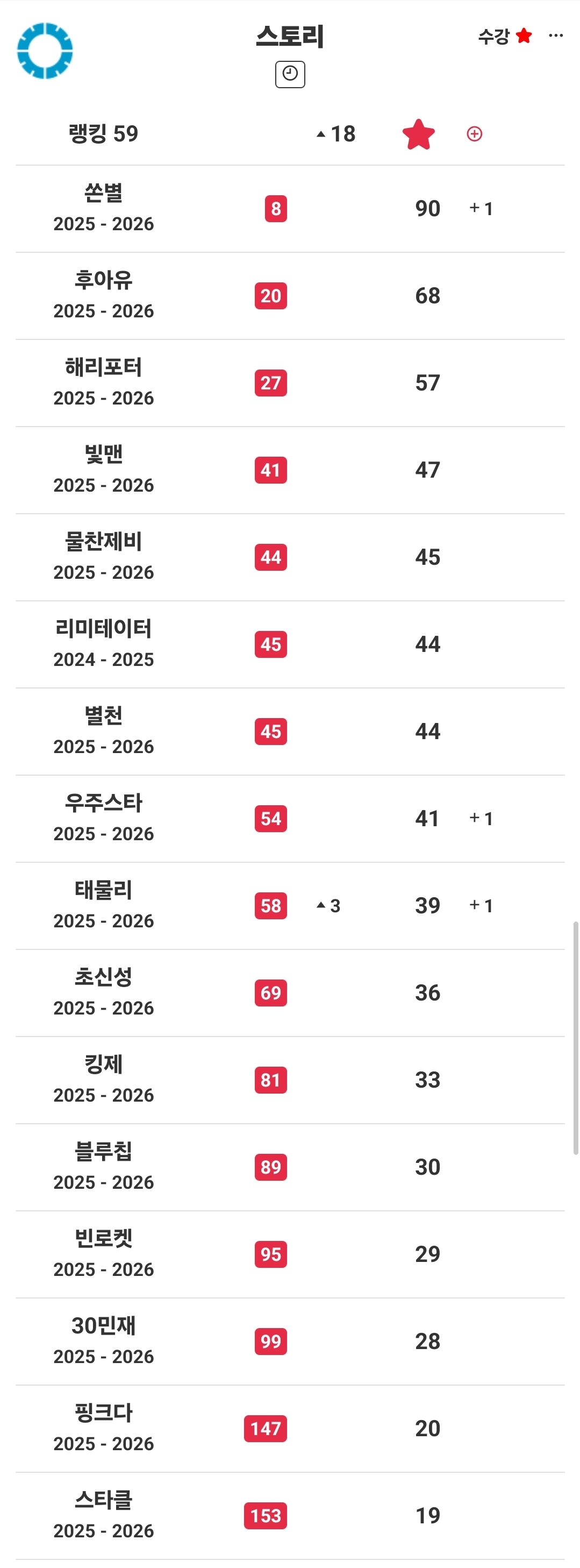Image resolution: width=580 pixels, height=1568 pixels.
Task: Open the 블루칩 entry
Action: (290, 1167)
